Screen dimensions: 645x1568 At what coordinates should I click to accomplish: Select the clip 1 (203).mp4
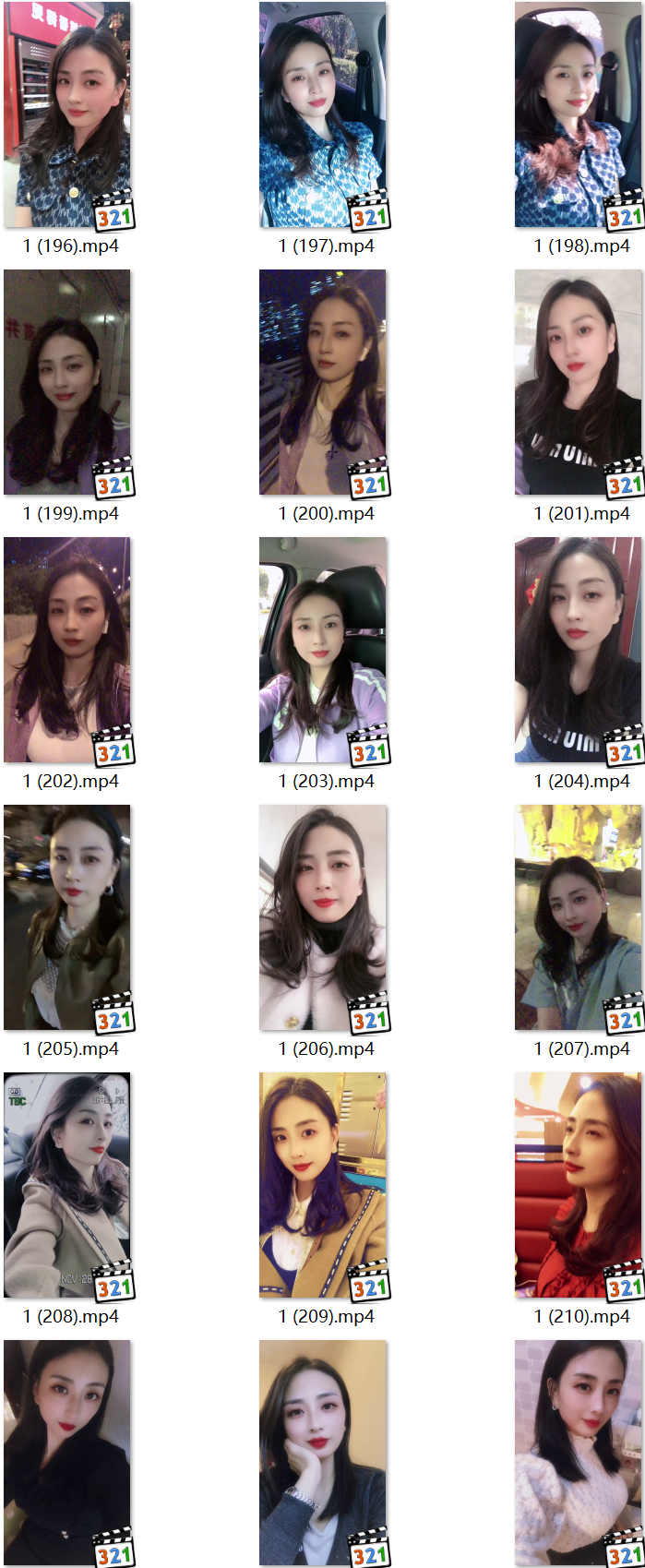click(323, 651)
